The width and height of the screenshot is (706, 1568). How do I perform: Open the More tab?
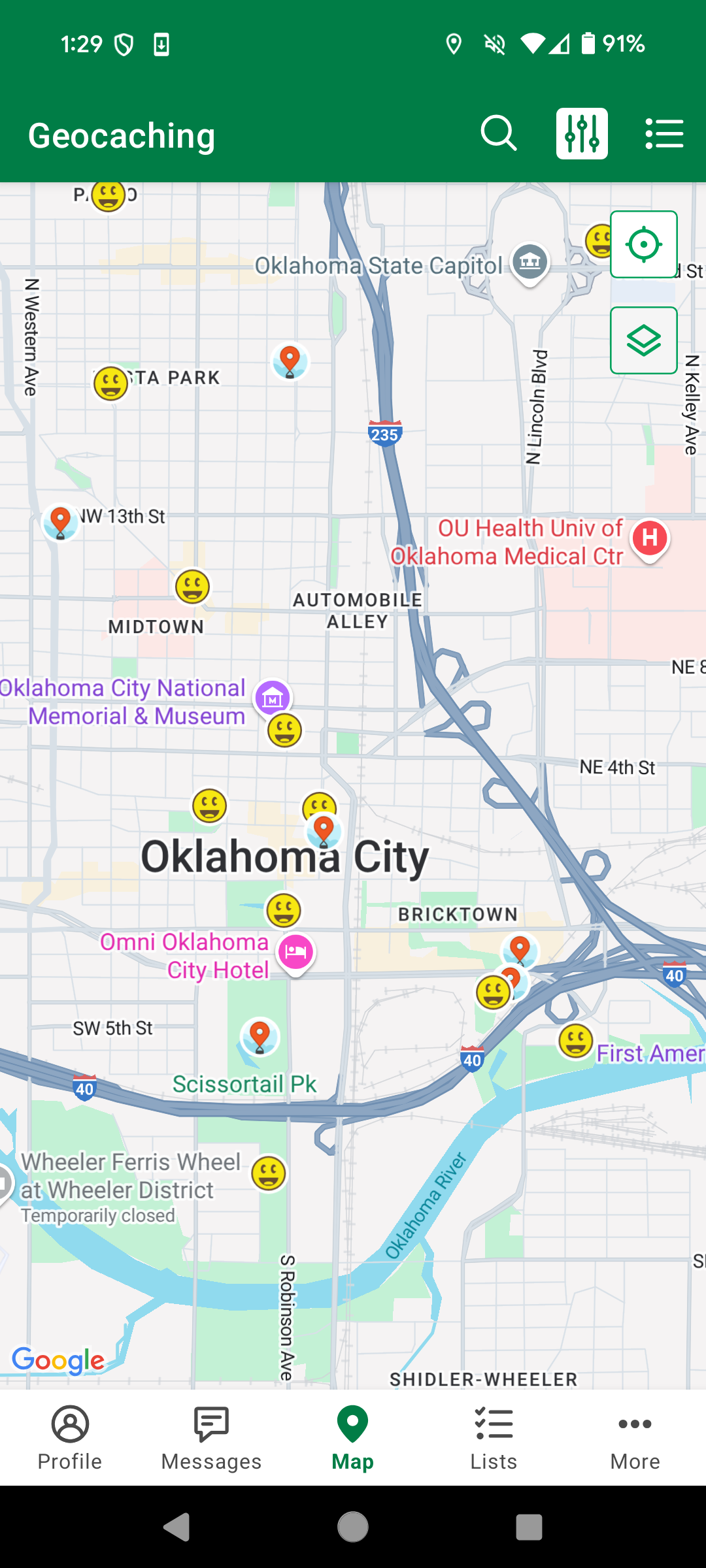635,1437
